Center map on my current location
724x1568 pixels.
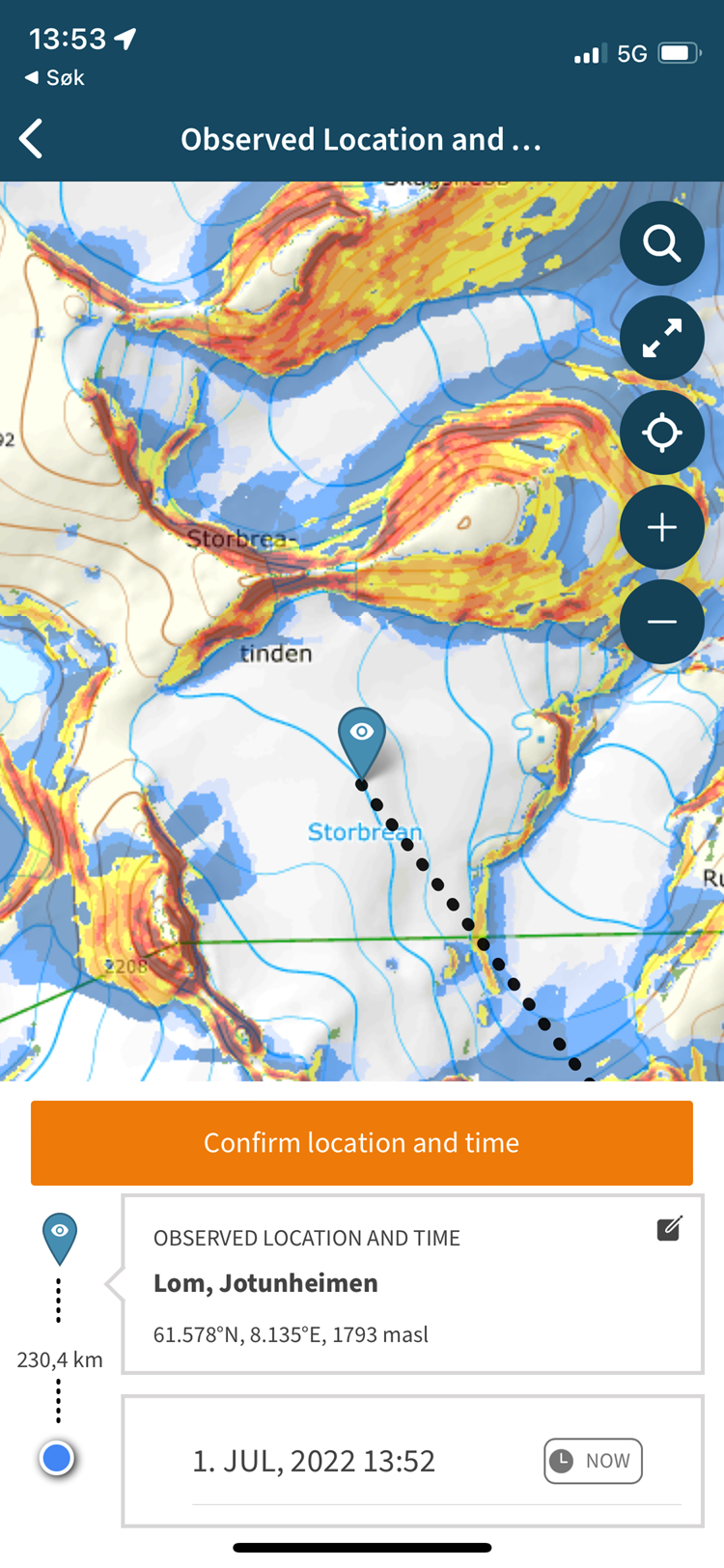tap(661, 433)
